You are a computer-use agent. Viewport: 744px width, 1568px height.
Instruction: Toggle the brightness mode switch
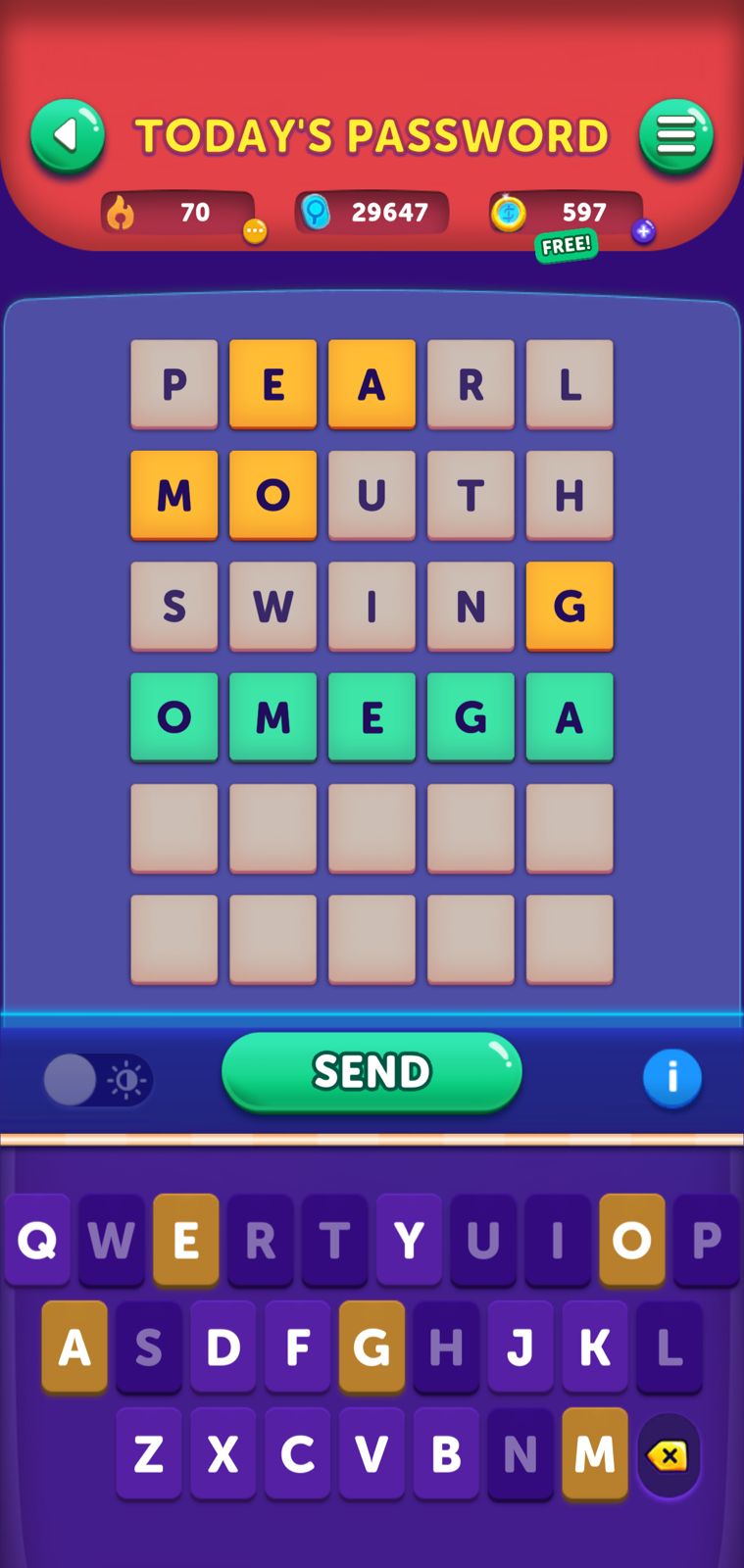pyautogui.click(x=97, y=1080)
